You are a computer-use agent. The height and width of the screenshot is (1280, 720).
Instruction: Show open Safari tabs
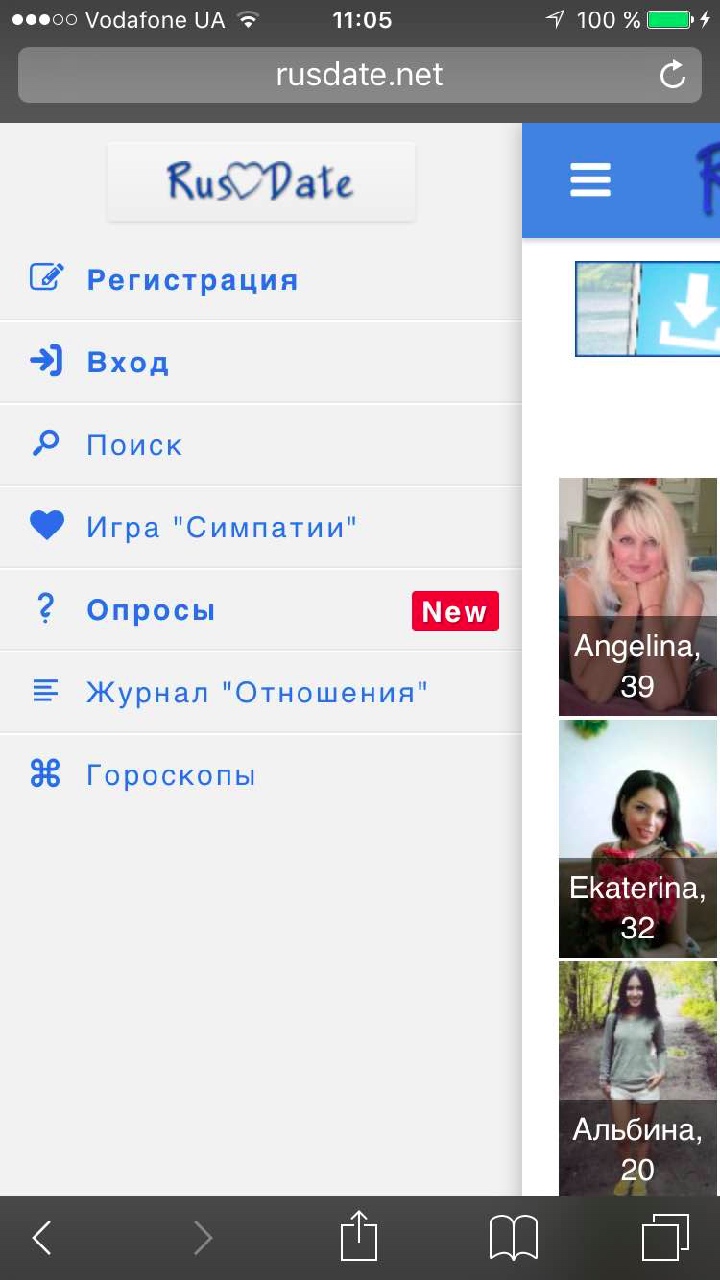tap(665, 1238)
